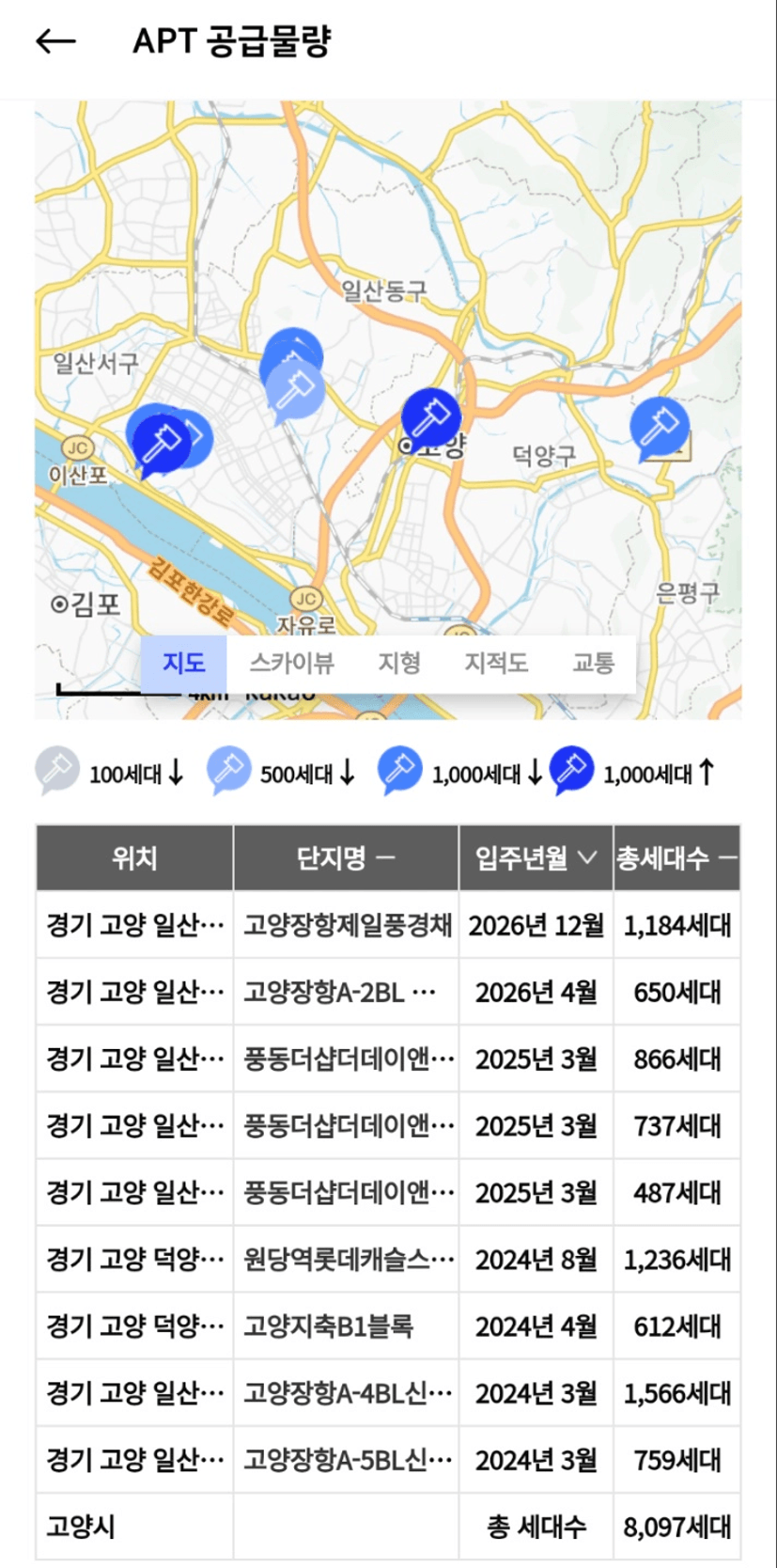Open the 고양장항A-2BL row
This screenshot has width=777, height=1568.
click(x=388, y=992)
